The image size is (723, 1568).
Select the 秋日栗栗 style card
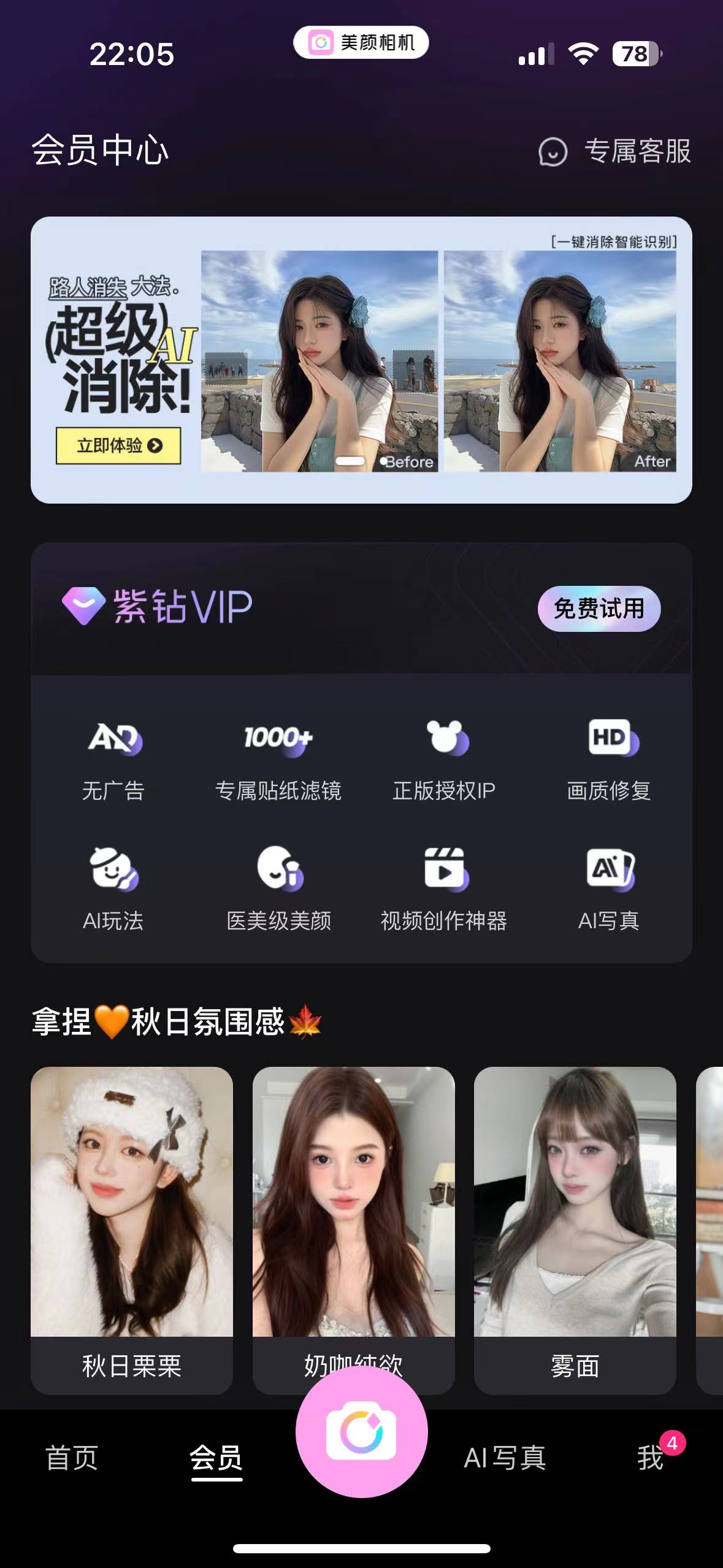tap(132, 1221)
